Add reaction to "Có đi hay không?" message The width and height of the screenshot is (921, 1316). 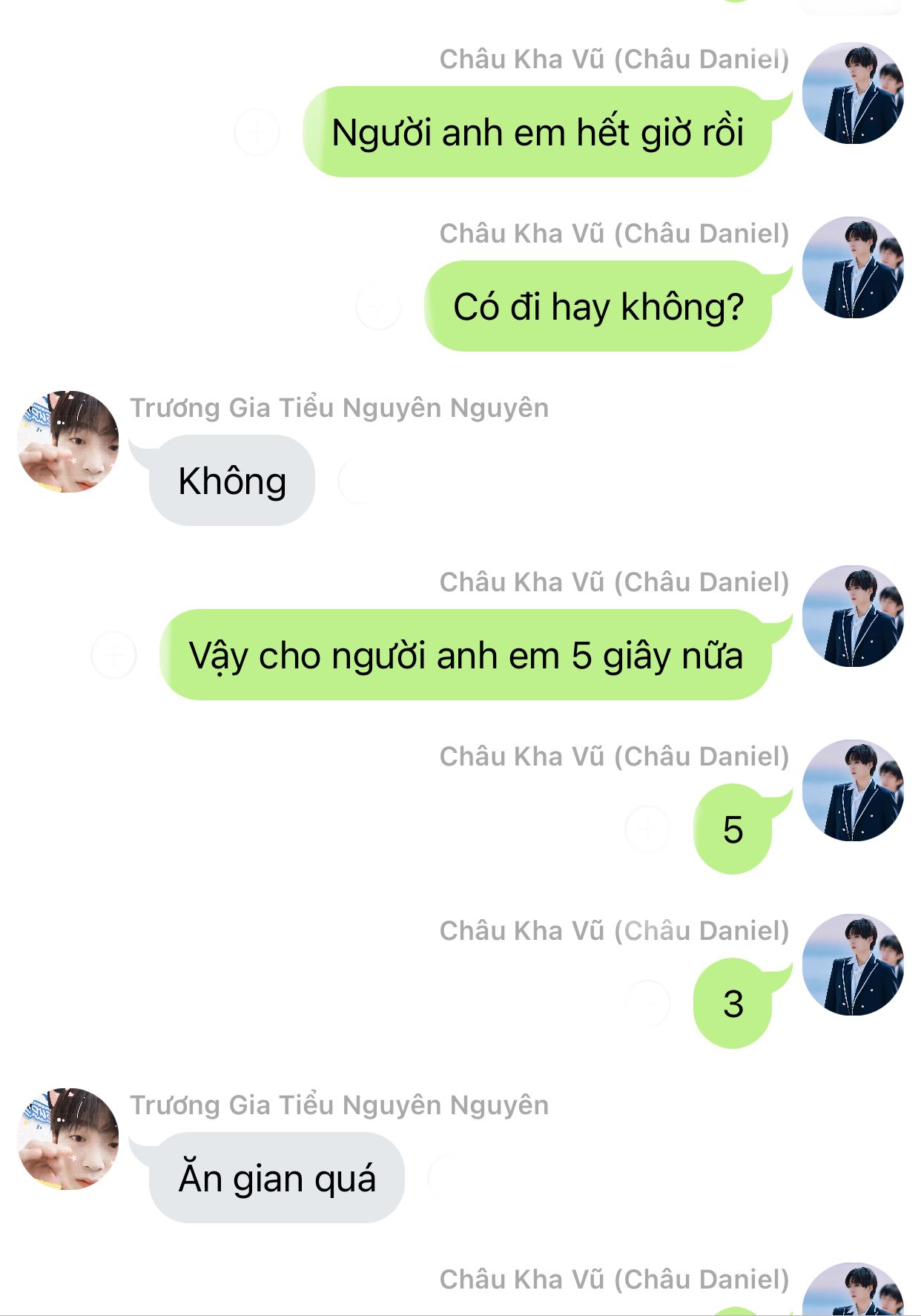click(x=379, y=306)
